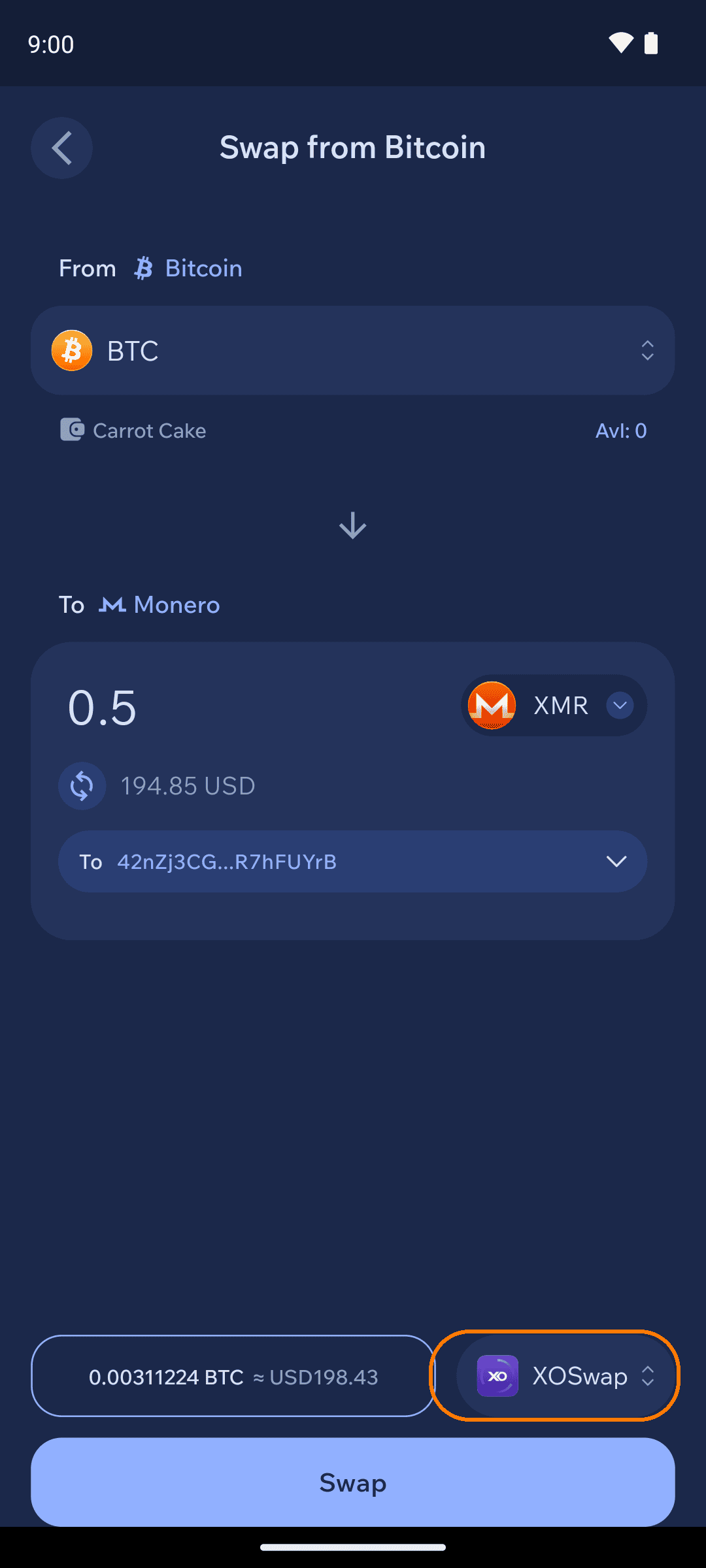Tap the Monero network link next to To
This screenshot has height=1568, width=706.
tap(160, 605)
